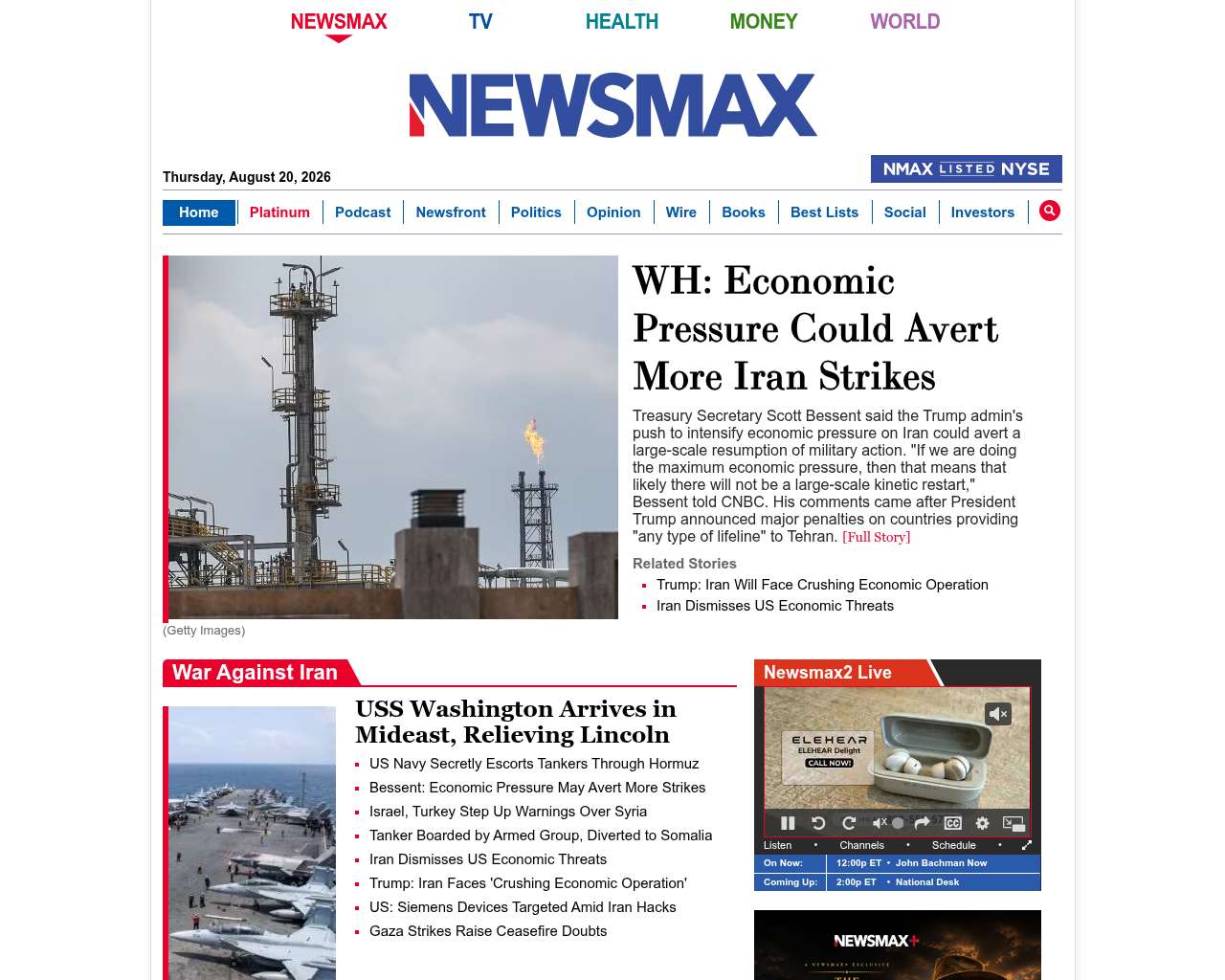This screenshot has height=980, width=1225.
Task: Open the Platinum menu item
Action: (x=279, y=212)
